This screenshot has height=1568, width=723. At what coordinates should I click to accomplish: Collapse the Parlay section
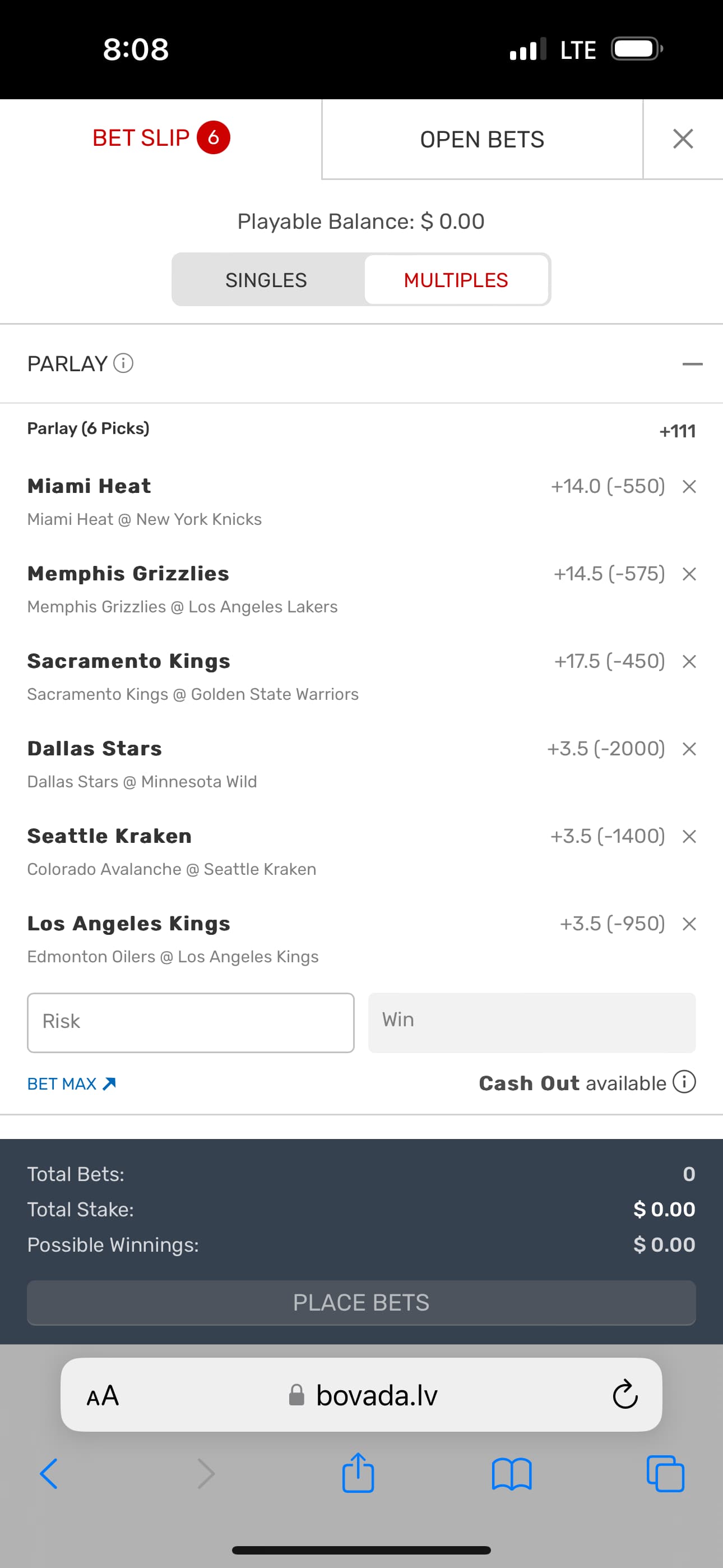click(x=692, y=364)
